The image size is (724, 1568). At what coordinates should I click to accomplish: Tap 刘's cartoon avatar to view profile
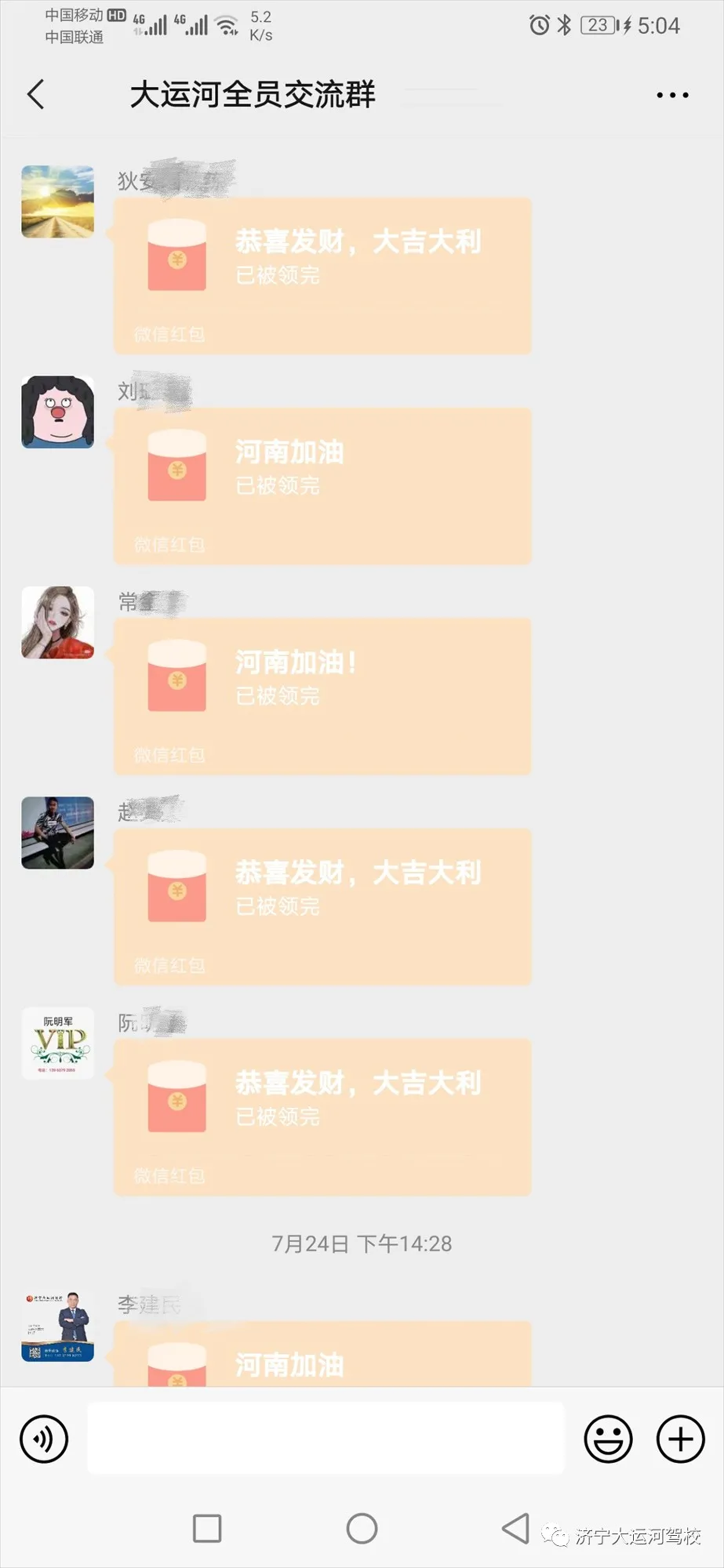(57, 419)
